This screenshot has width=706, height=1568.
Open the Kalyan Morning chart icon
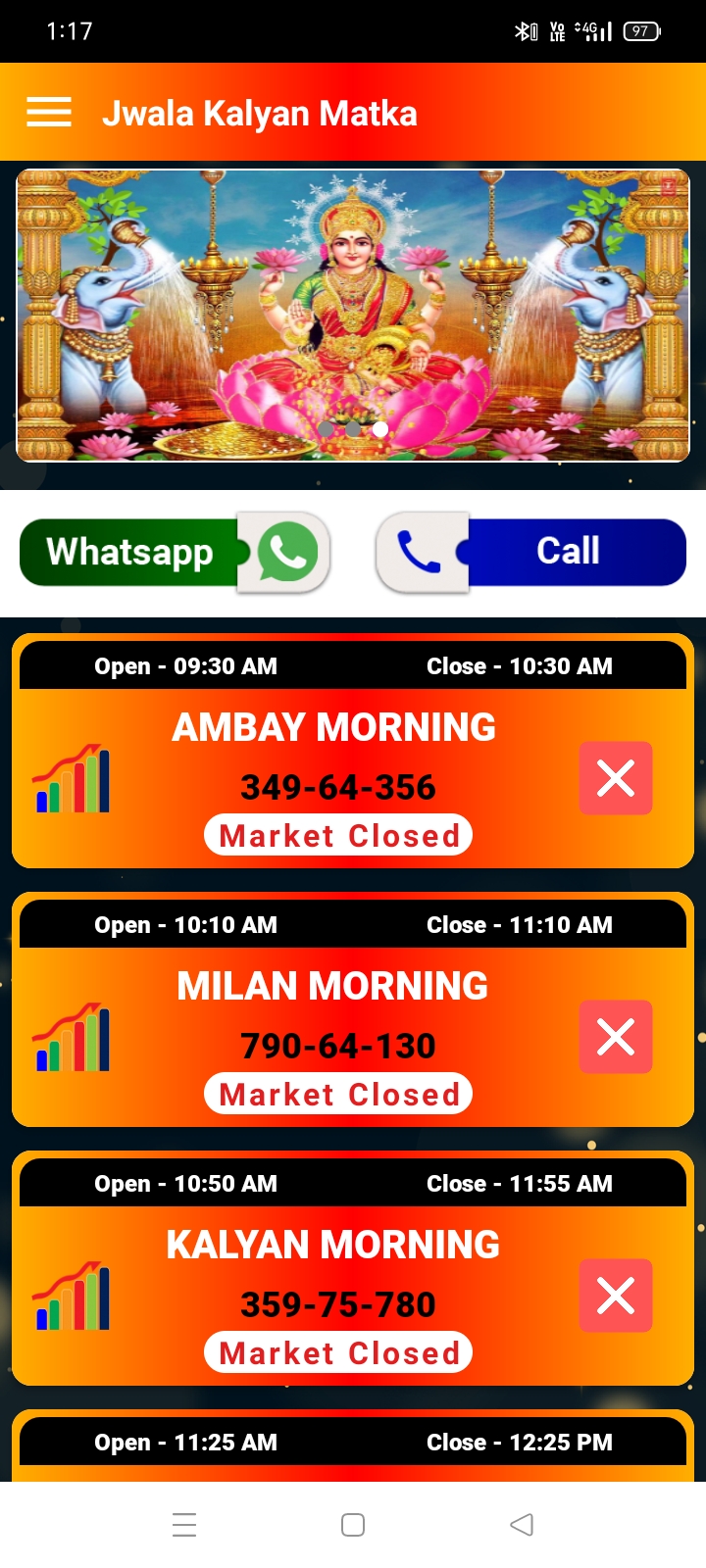(x=73, y=1296)
